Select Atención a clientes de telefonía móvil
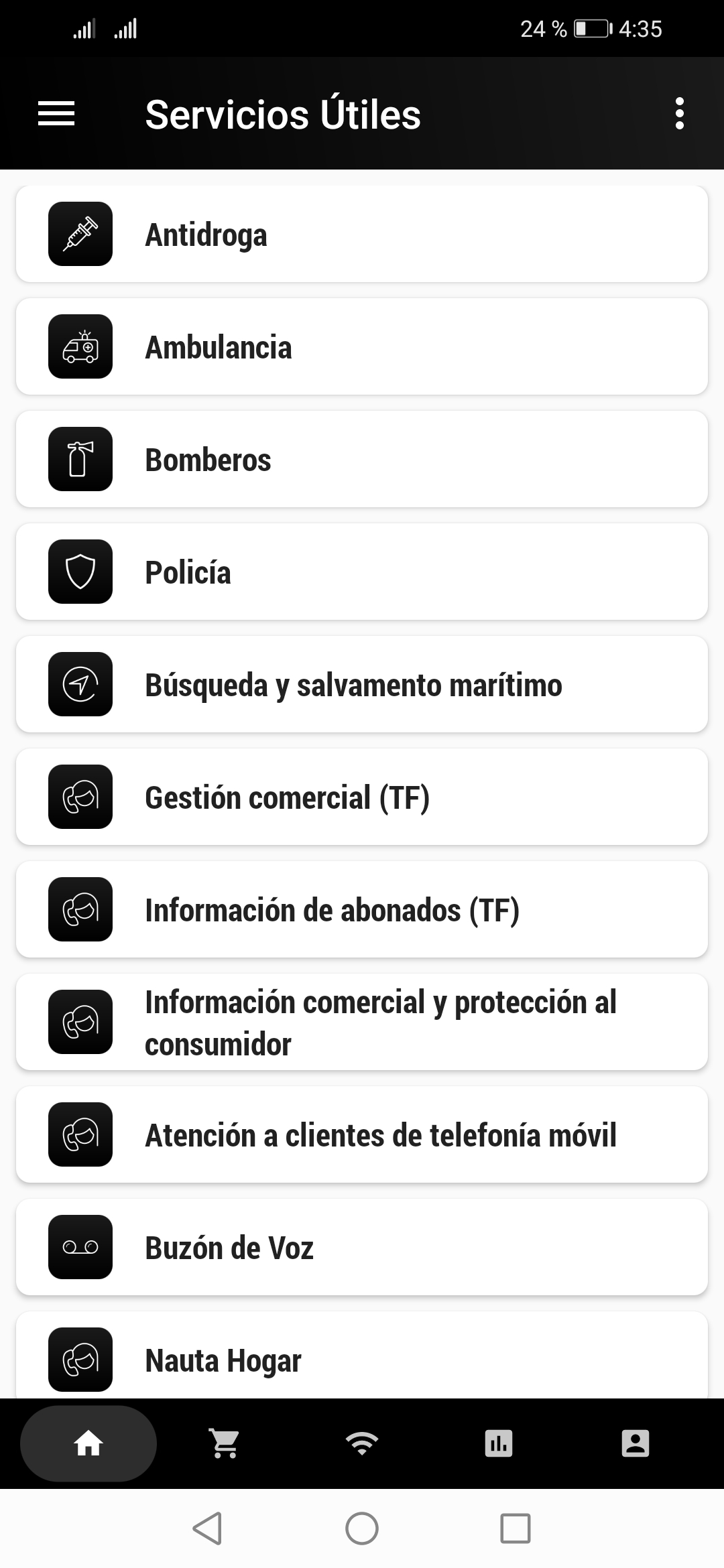Viewport: 724px width, 1568px height. click(362, 1135)
